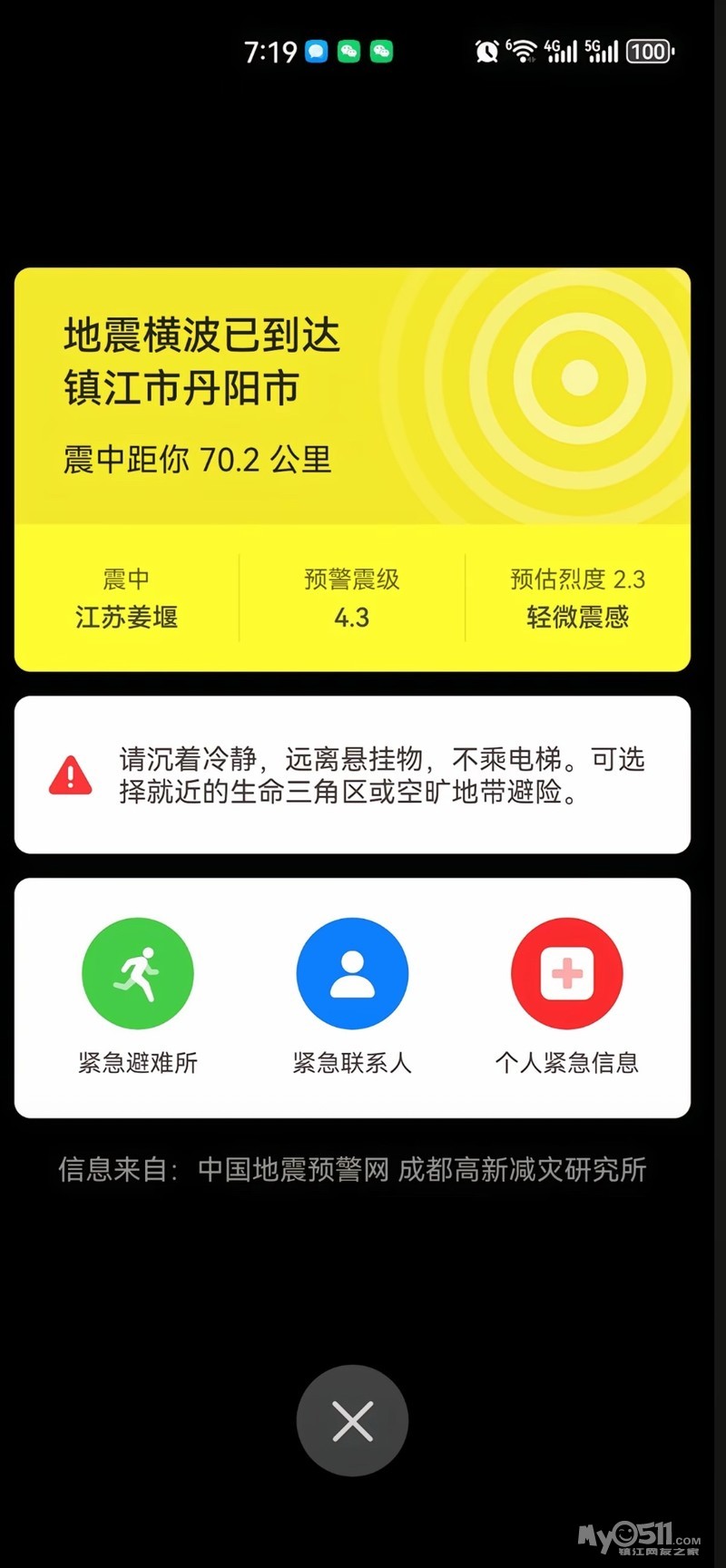The width and height of the screenshot is (726, 1568).
Task: Open 个人紧急信息 personal emergency info
Action: pos(567,974)
